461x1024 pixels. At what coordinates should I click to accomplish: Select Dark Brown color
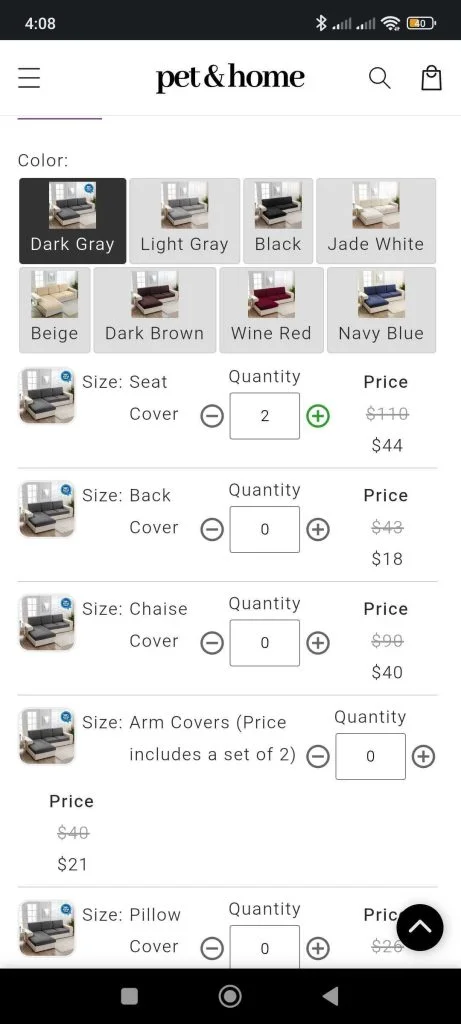[x=155, y=310]
